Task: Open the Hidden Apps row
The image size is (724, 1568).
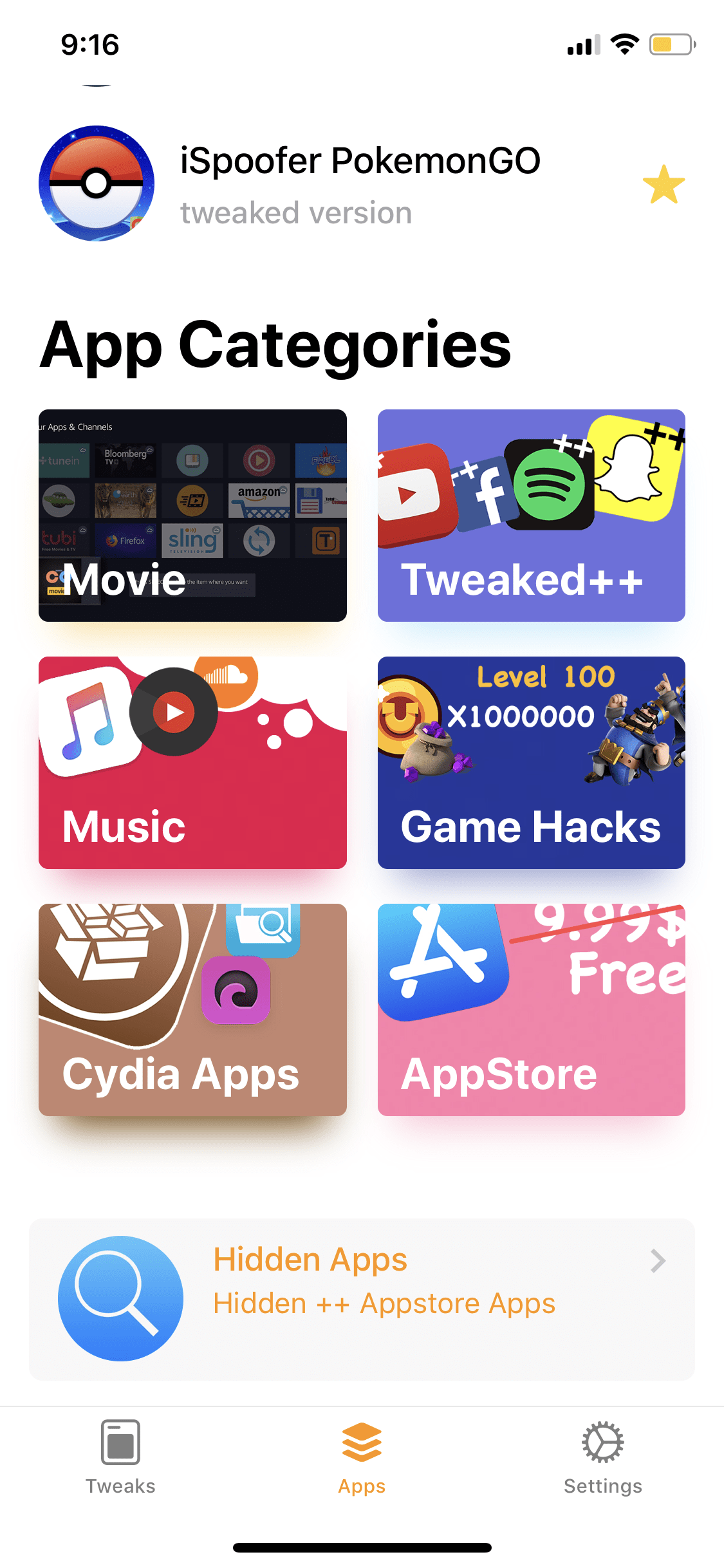Action: [362, 1299]
